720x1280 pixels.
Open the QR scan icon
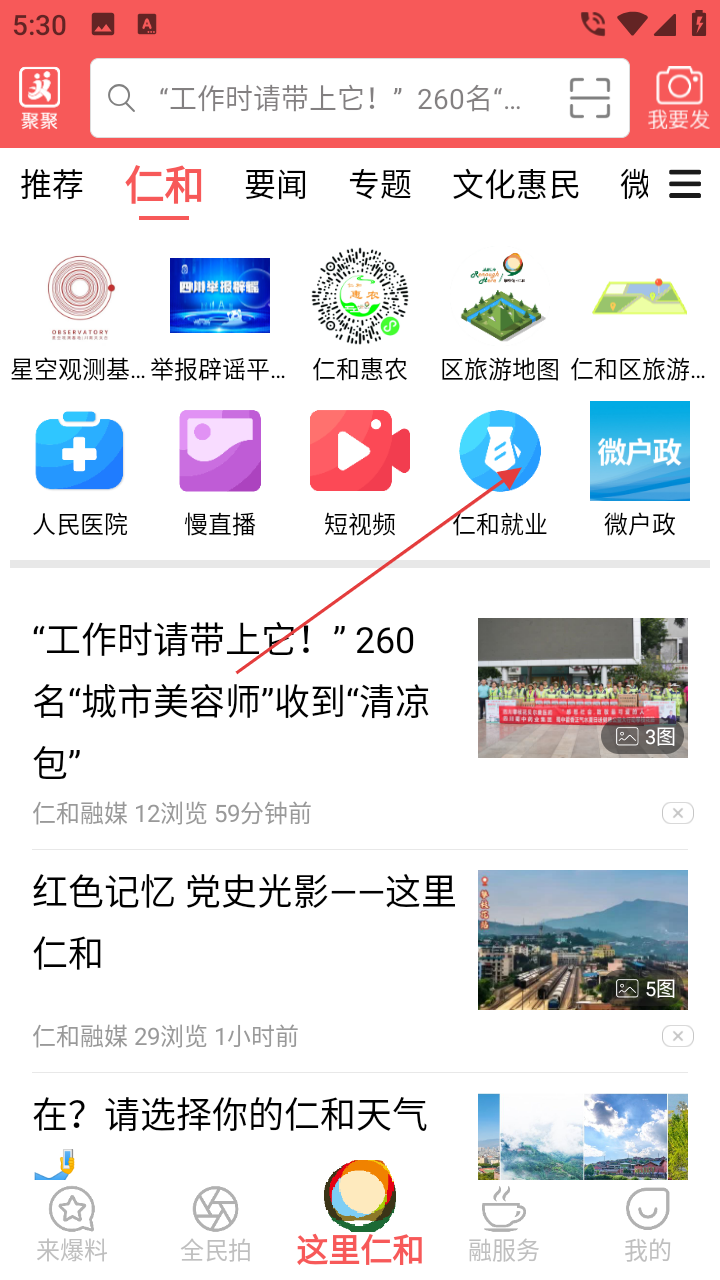point(590,98)
